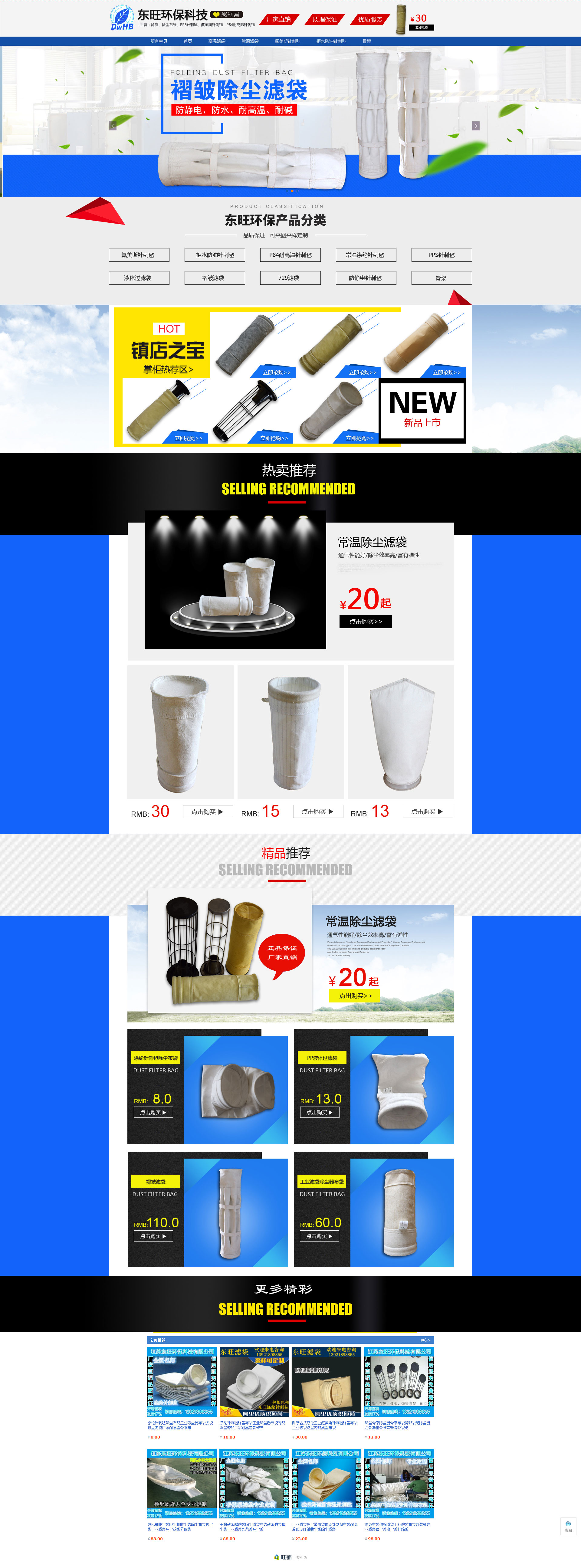581x1568 pixels.
Task: Select the 氟美斯针刺毡 category button
Action: [x=139, y=255]
